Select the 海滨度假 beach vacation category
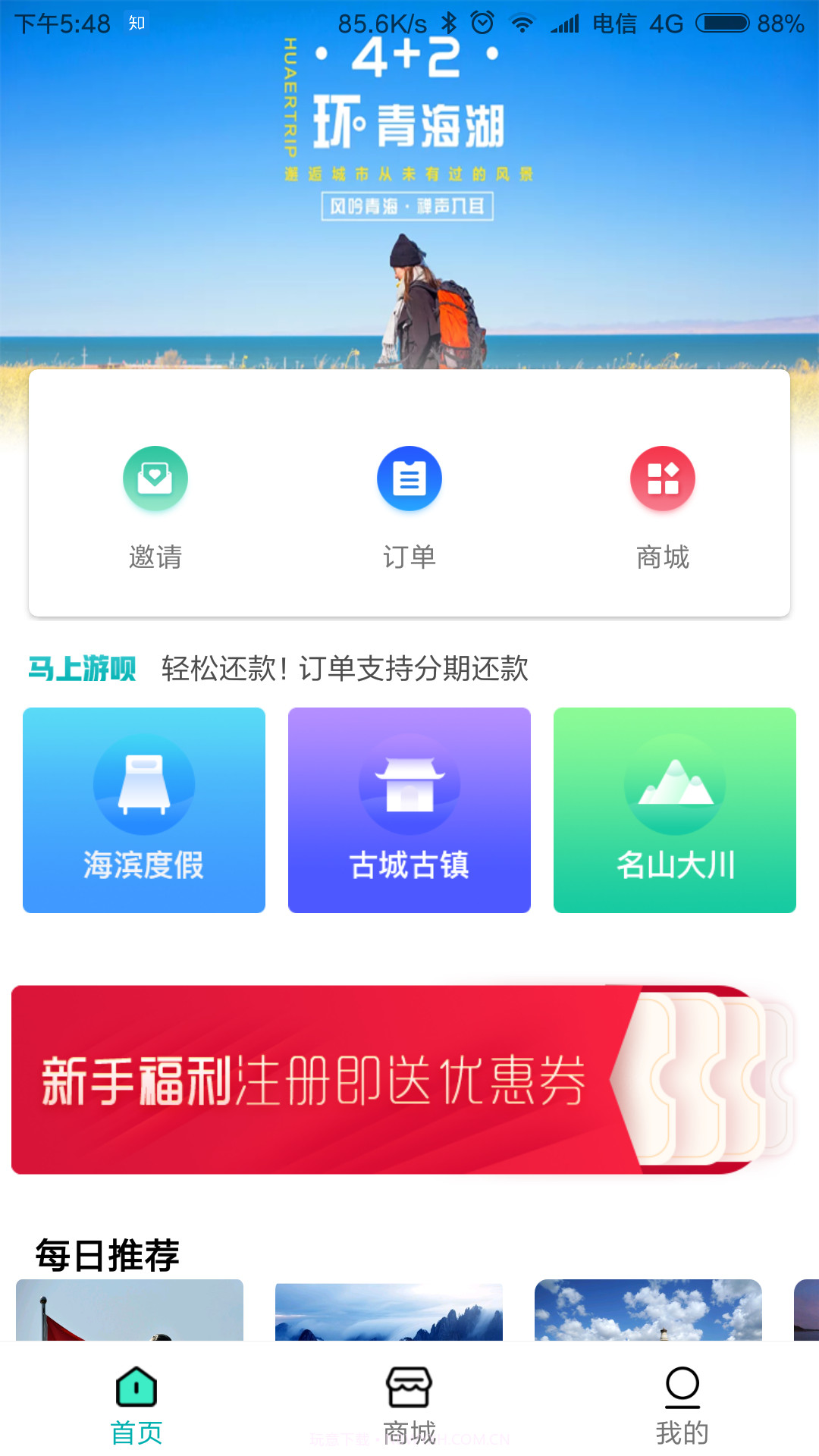Viewport: 819px width, 1456px height. (x=144, y=810)
